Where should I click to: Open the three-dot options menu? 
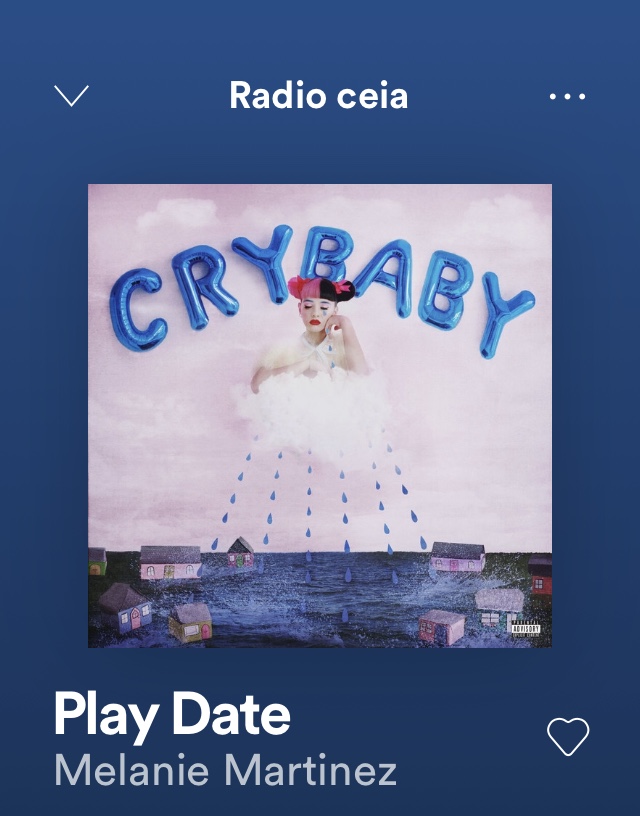(567, 97)
